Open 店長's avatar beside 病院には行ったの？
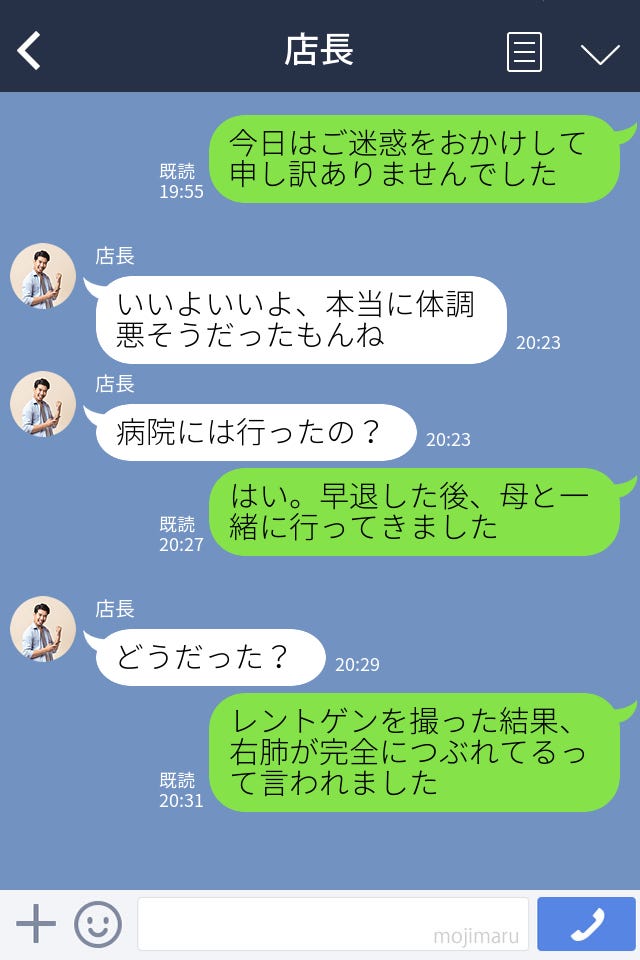The width and height of the screenshot is (640, 960). click(x=43, y=404)
